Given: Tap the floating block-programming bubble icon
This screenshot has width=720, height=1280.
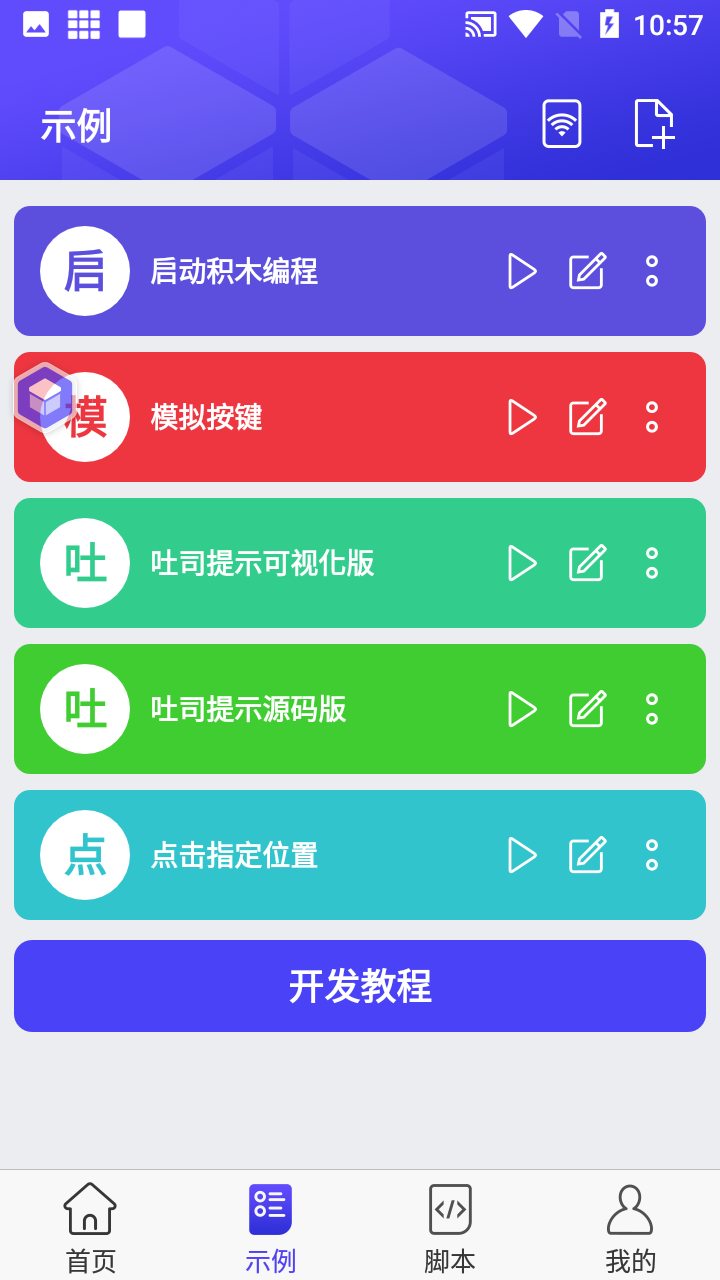Looking at the screenshot, I should (x=44, y=395).
